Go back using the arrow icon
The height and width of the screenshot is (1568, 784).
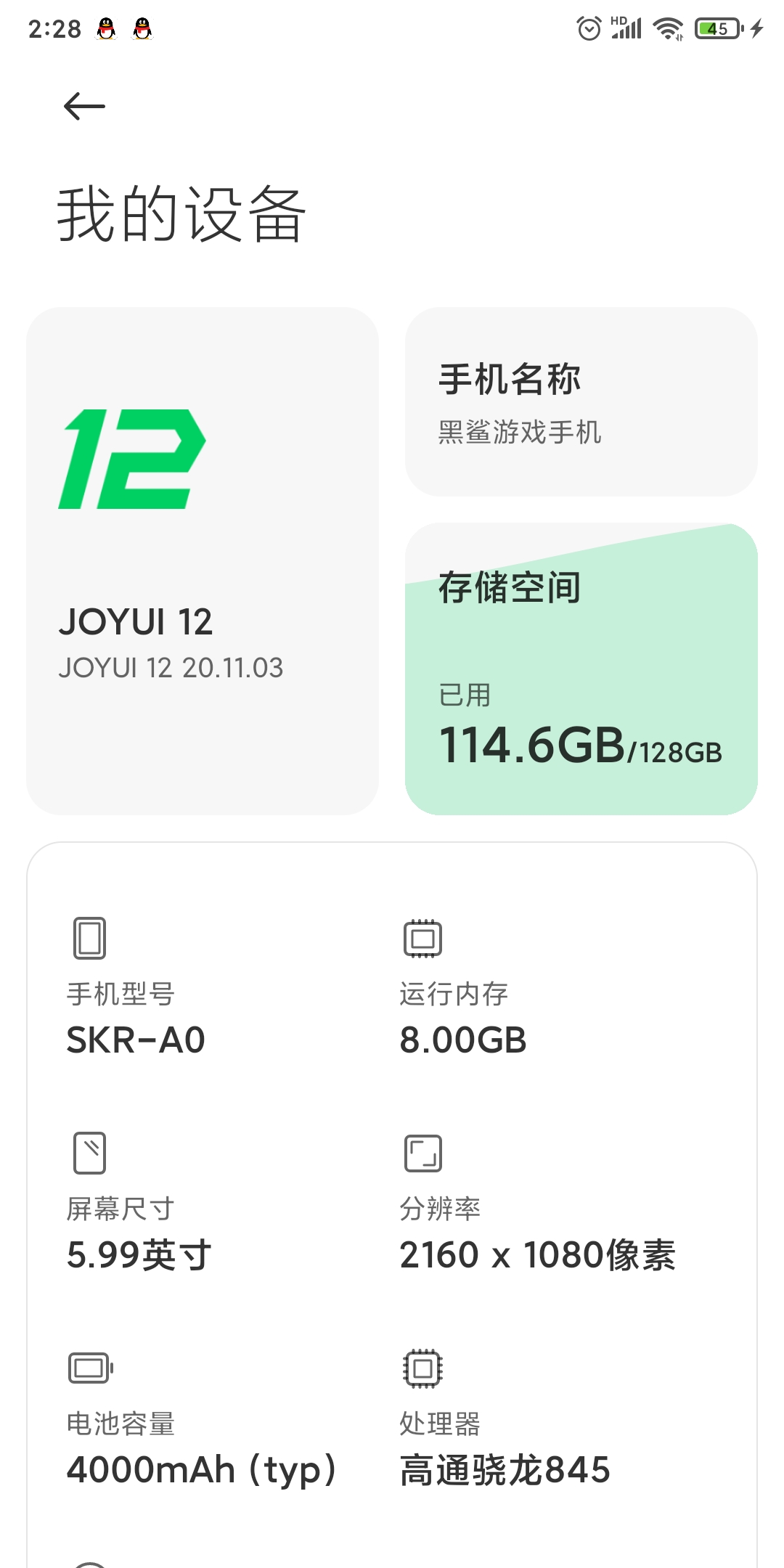[84, 107]
